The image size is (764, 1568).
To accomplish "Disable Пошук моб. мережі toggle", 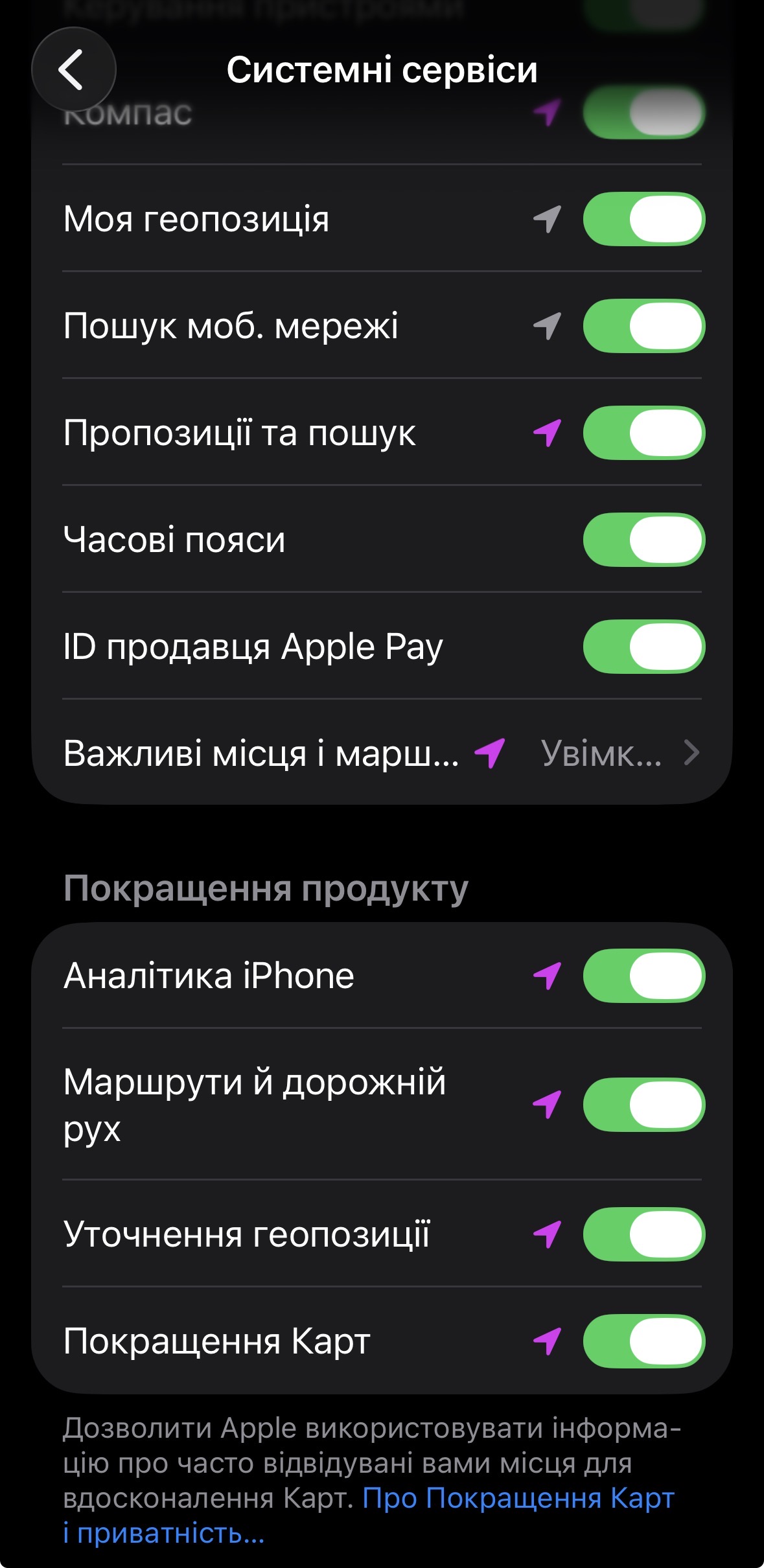I will click(x=643, y=326).
